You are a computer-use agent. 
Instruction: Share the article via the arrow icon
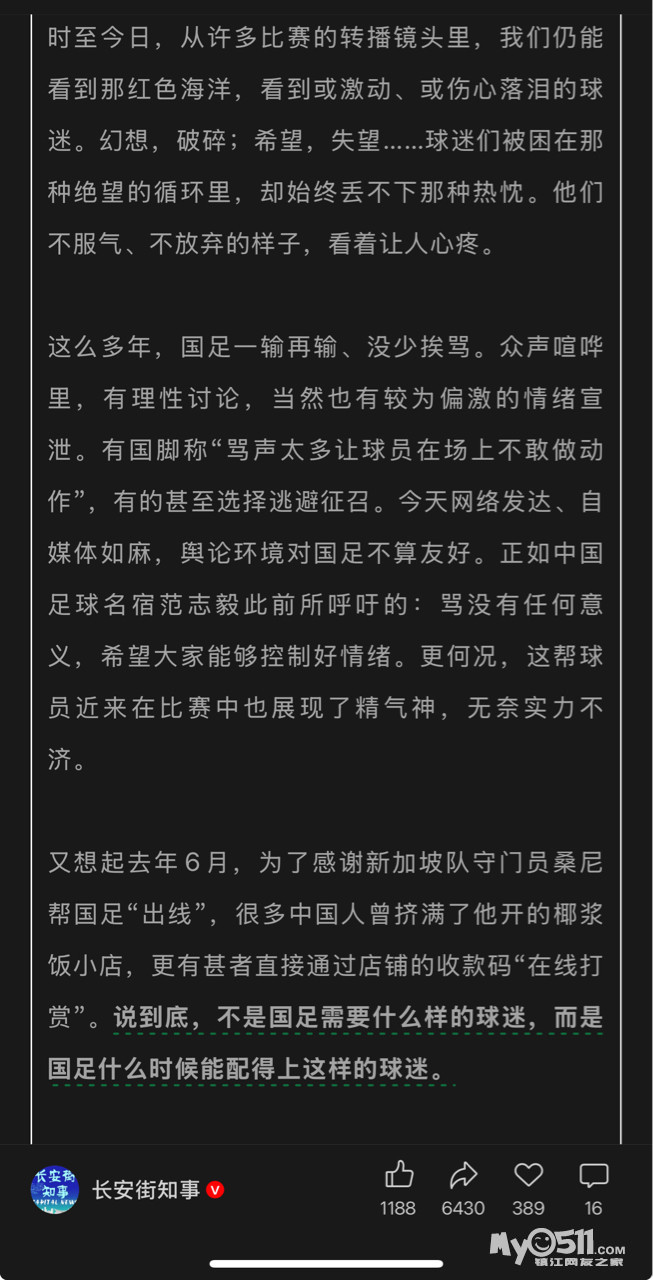coord(463,1175)
